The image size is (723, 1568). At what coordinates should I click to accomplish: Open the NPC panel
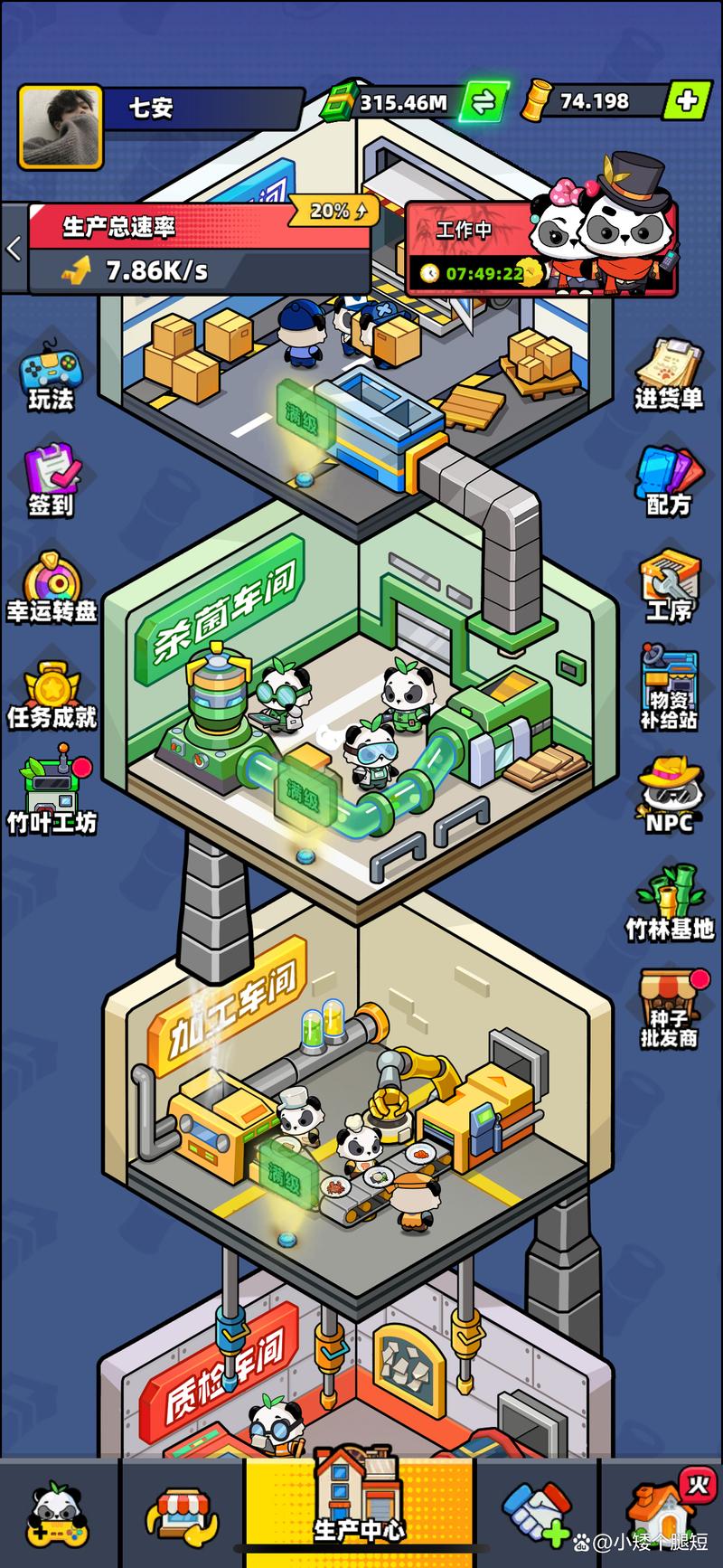click(x=669, y=796)
